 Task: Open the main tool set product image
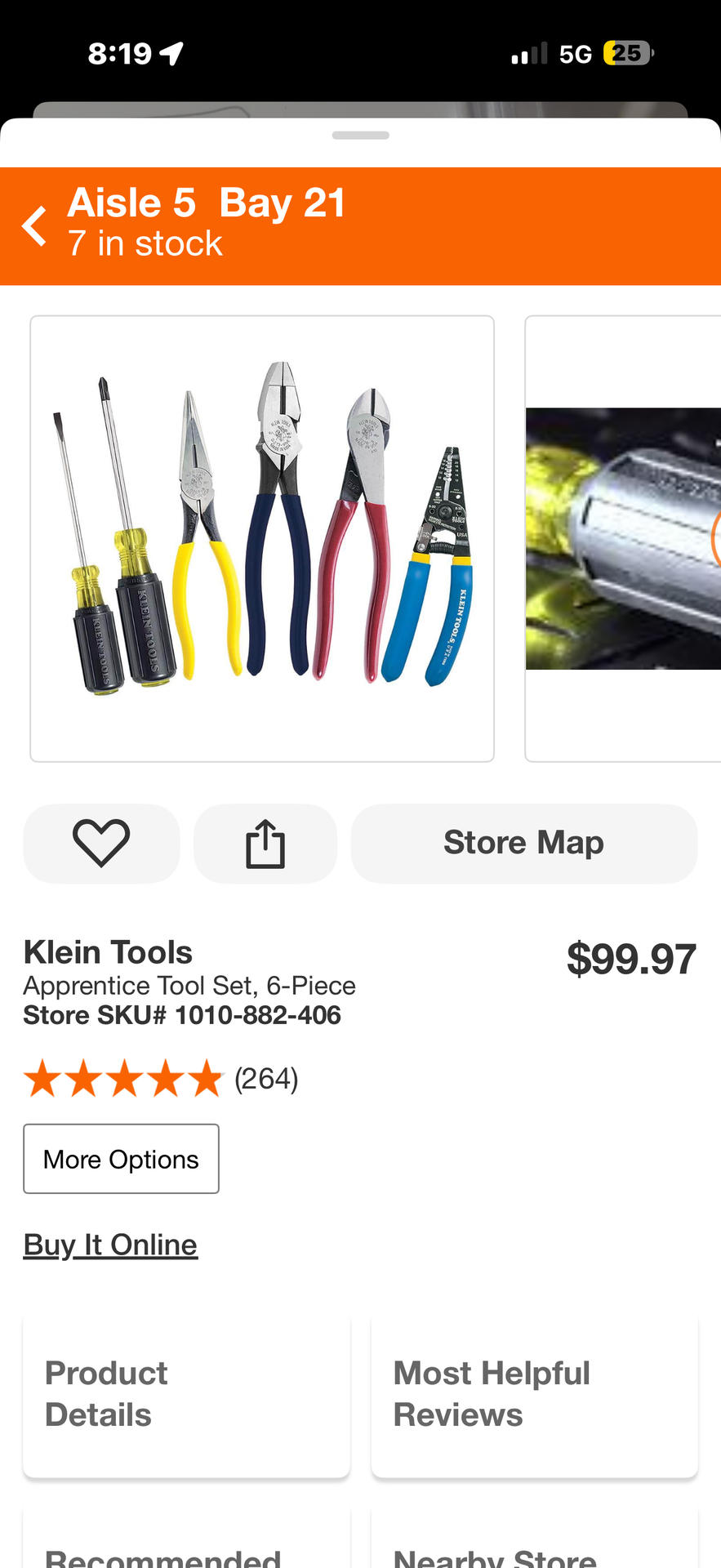[x=262, y=538]
